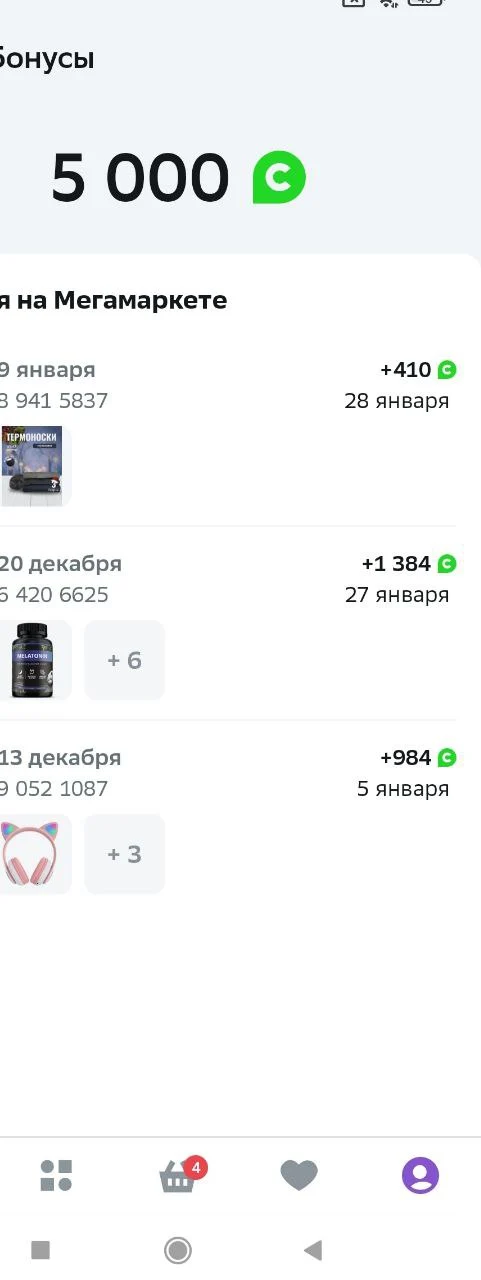Open the catalog tab with squares icon

click(56, 1175)
